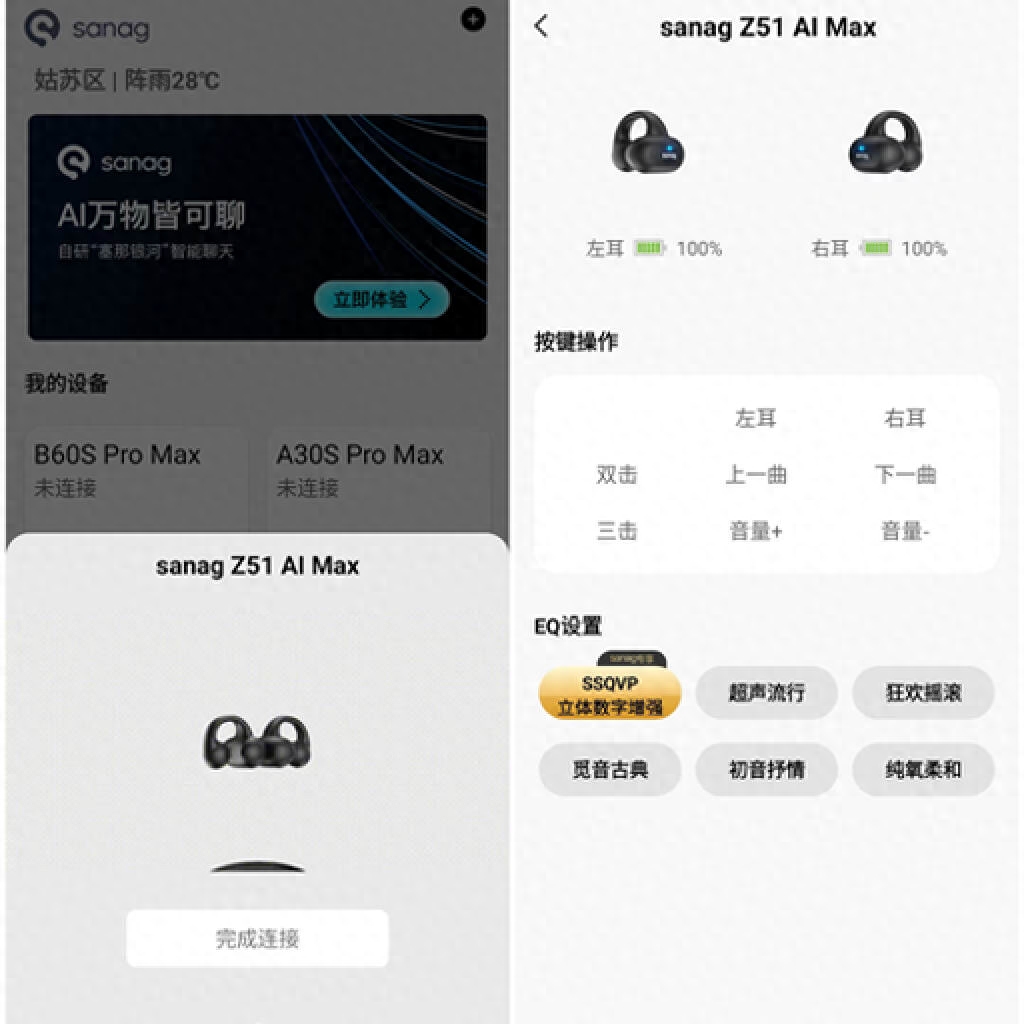Viewport: 1024px width, 1024px height.
Task: Pick the 纯氧柔和 EQ preset
Action: 923,769
